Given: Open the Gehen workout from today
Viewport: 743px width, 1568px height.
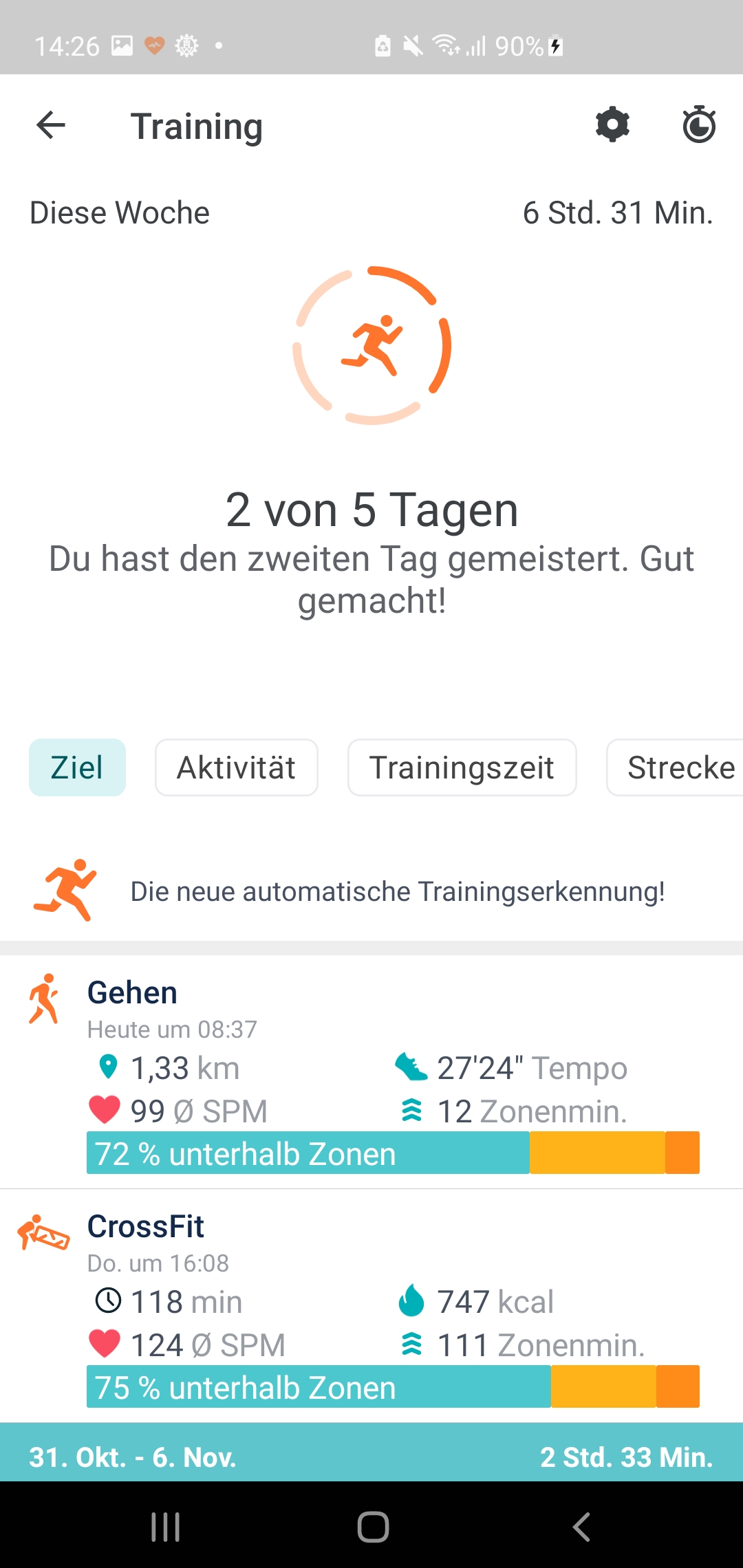Looking at the screenshot, I should click(371, 1073).
